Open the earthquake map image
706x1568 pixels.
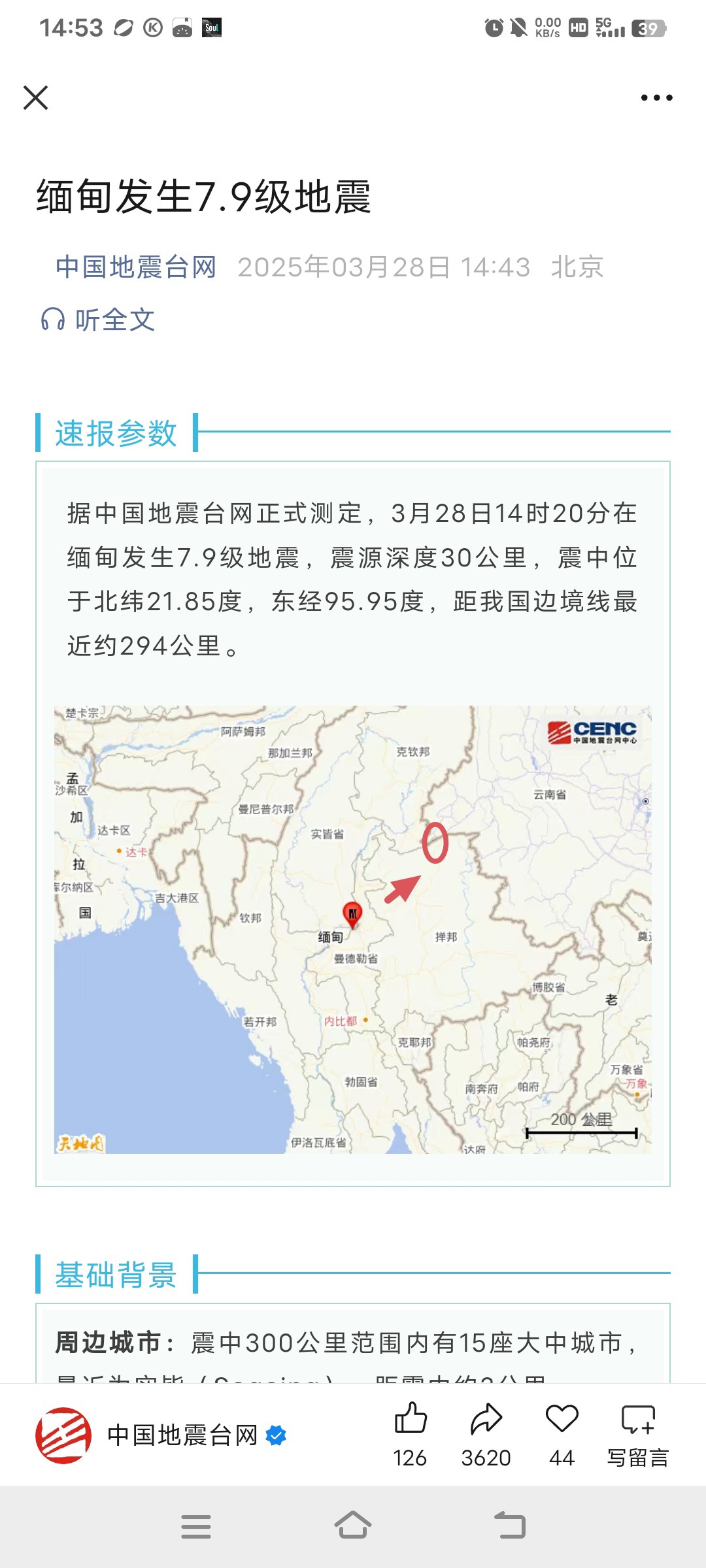tap(353, 929)
